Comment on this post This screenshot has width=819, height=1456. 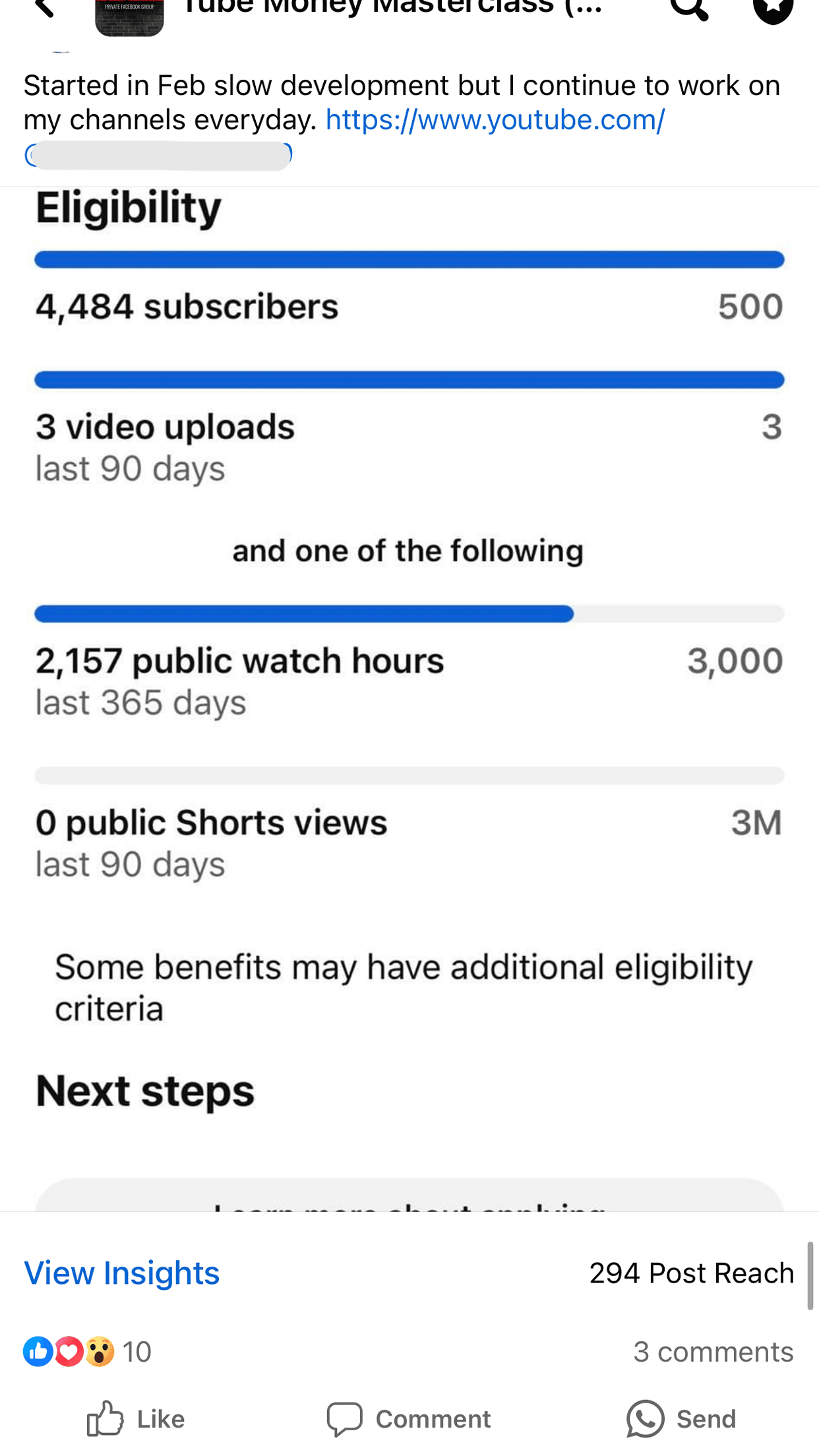click(x=409, y=1418)
